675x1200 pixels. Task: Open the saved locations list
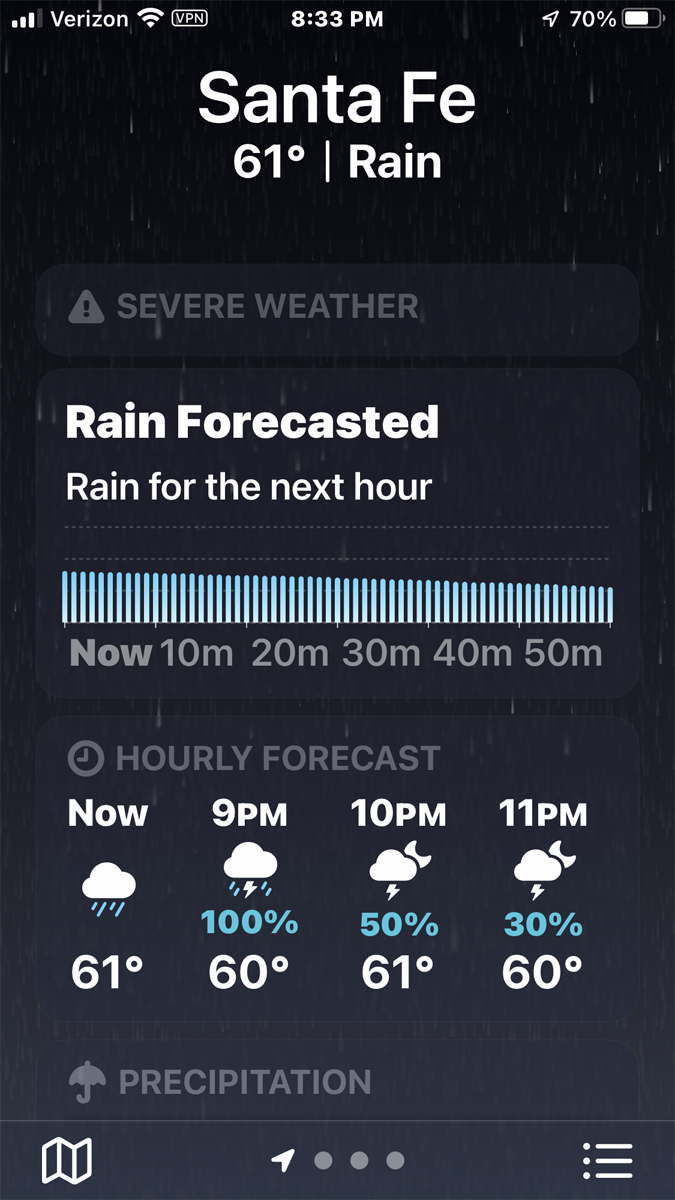pyautogui.click(x=608, y=1160)
